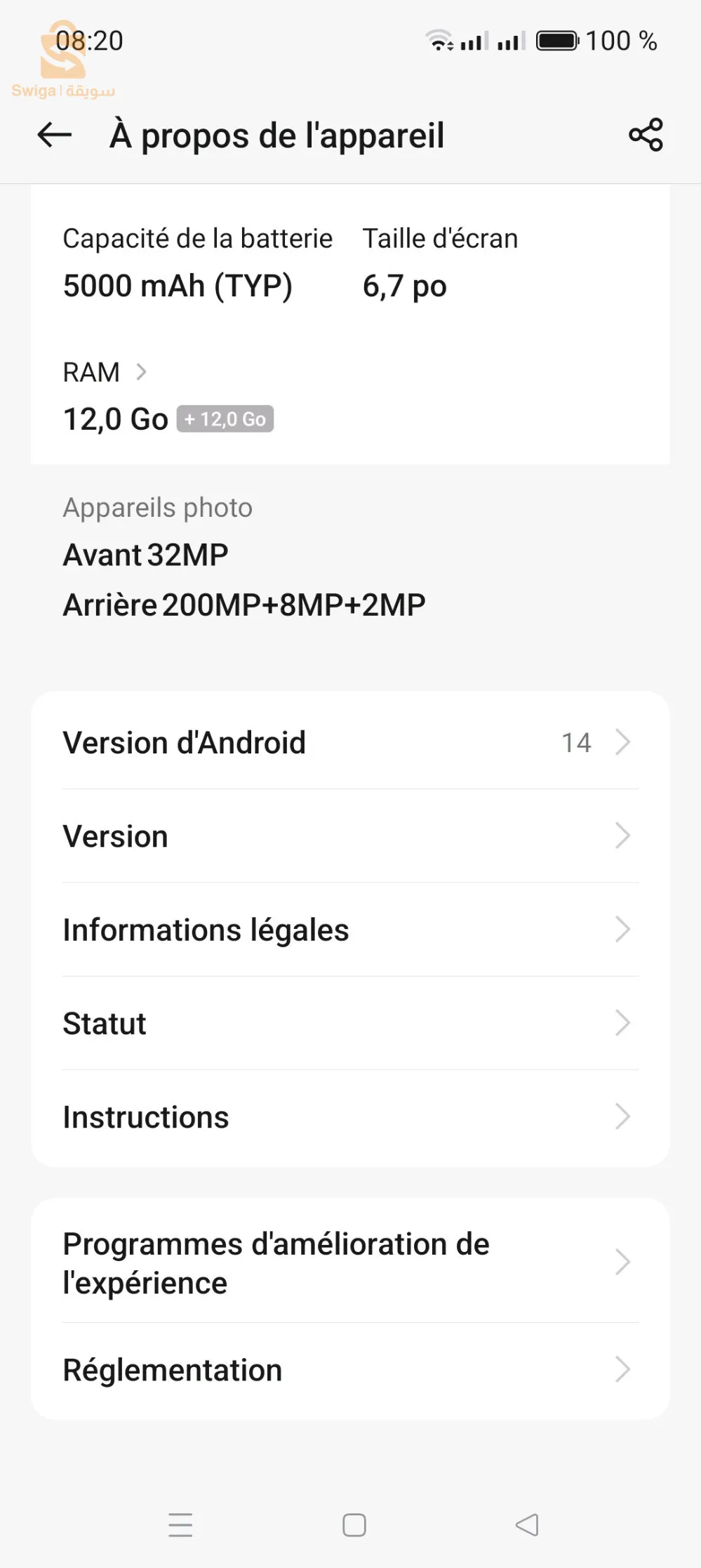Open the Version row
This screenshot has width=701, height=1568.
pyautogui.click(x=349, y=836)
